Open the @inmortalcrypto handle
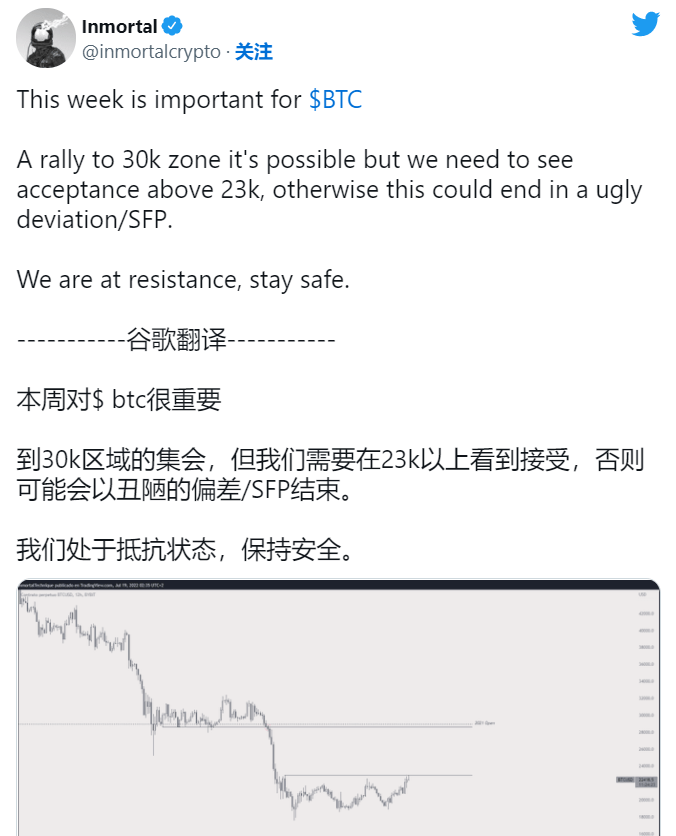This screenshot has height=836, width=676. [151, 52]
